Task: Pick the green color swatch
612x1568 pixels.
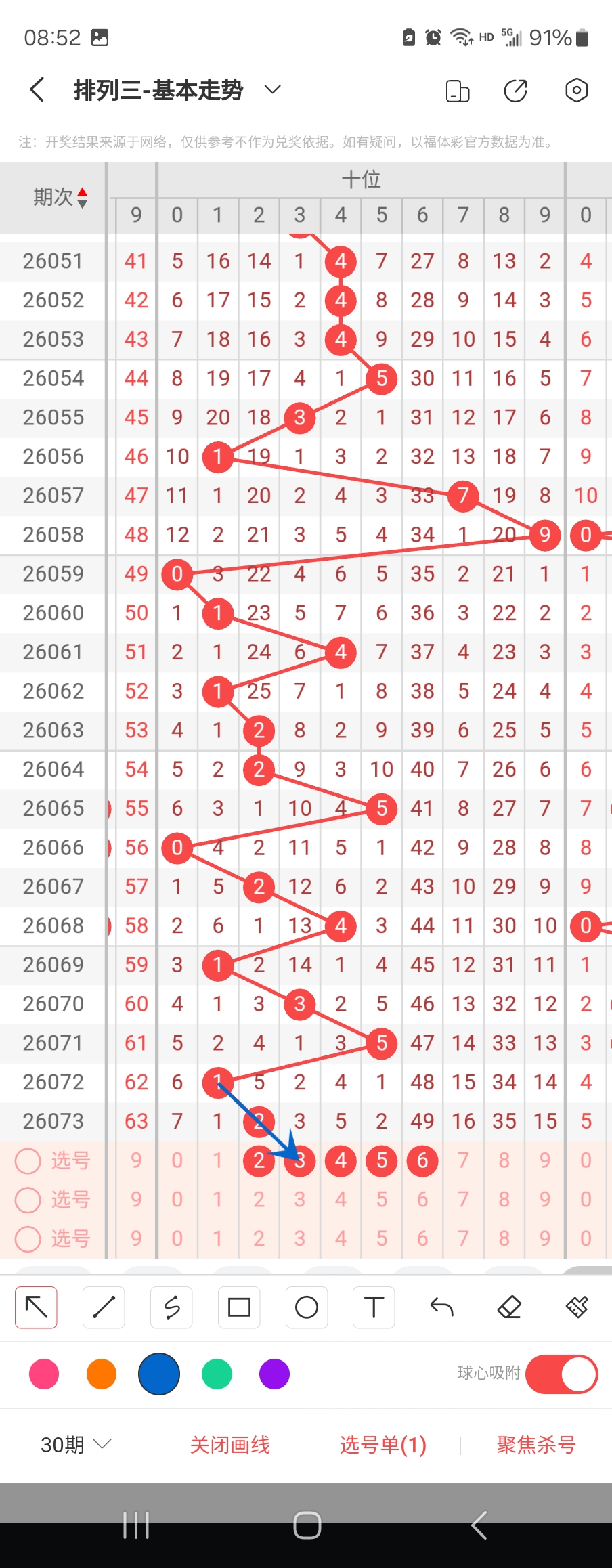Action: pos(217,1374)
